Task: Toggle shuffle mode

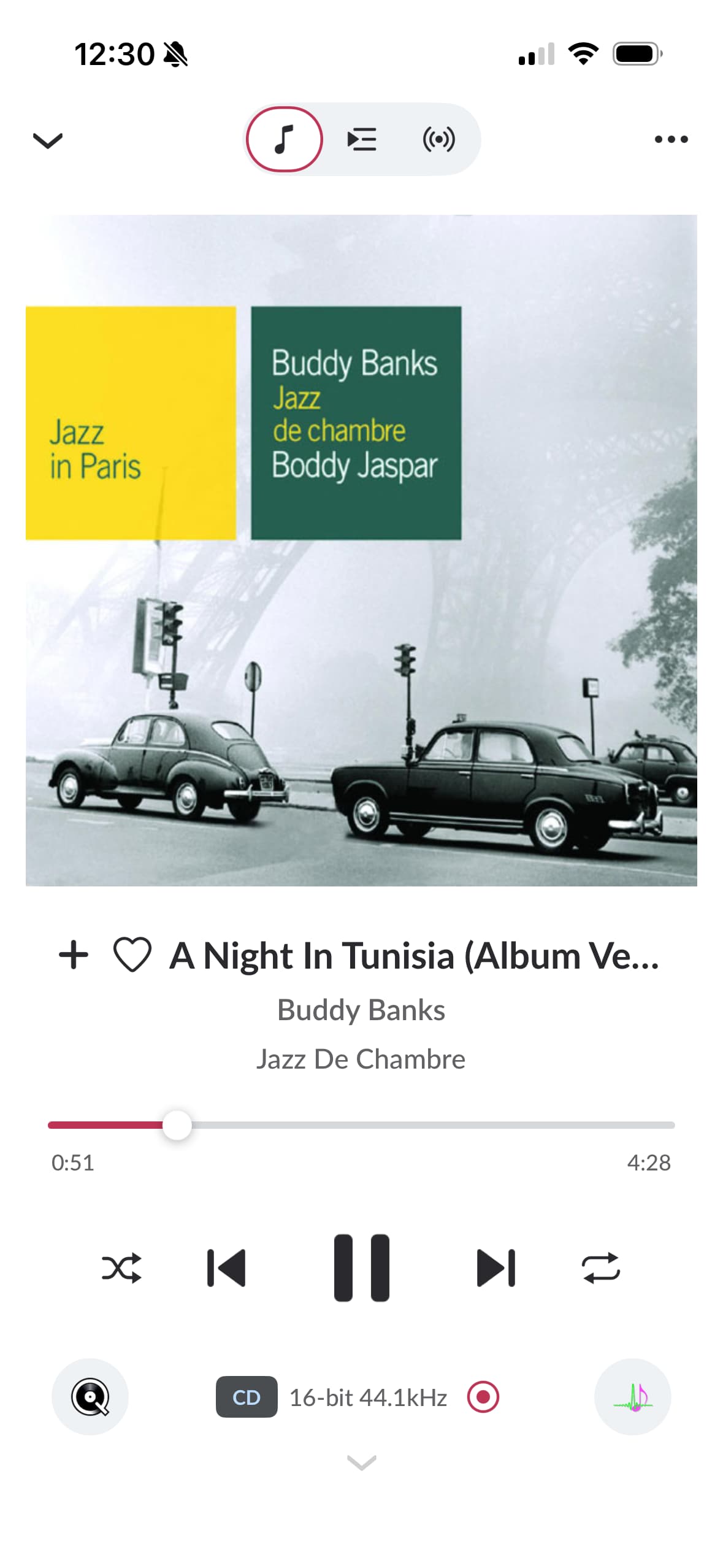Action: pos(121,1268)
